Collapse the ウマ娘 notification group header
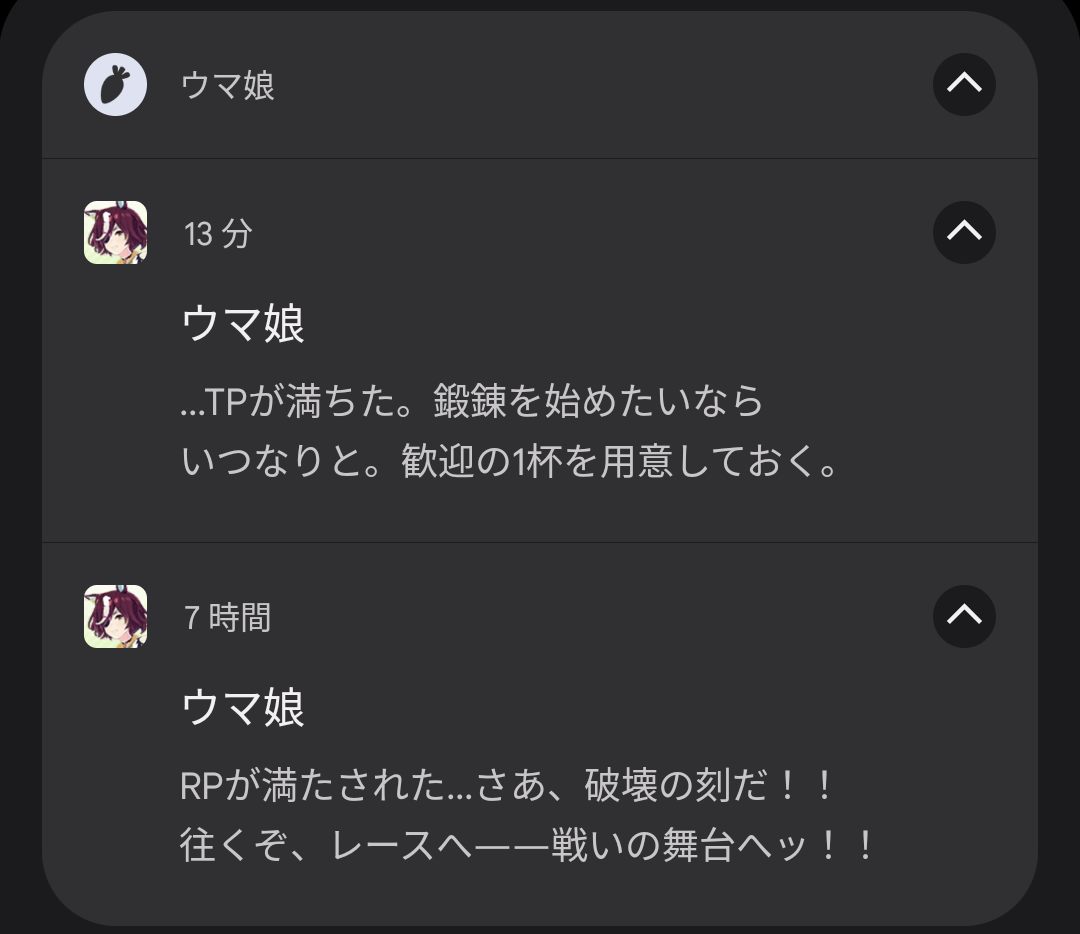The height and width of the screenshot is (934, 1080). (x=964, y=85)
